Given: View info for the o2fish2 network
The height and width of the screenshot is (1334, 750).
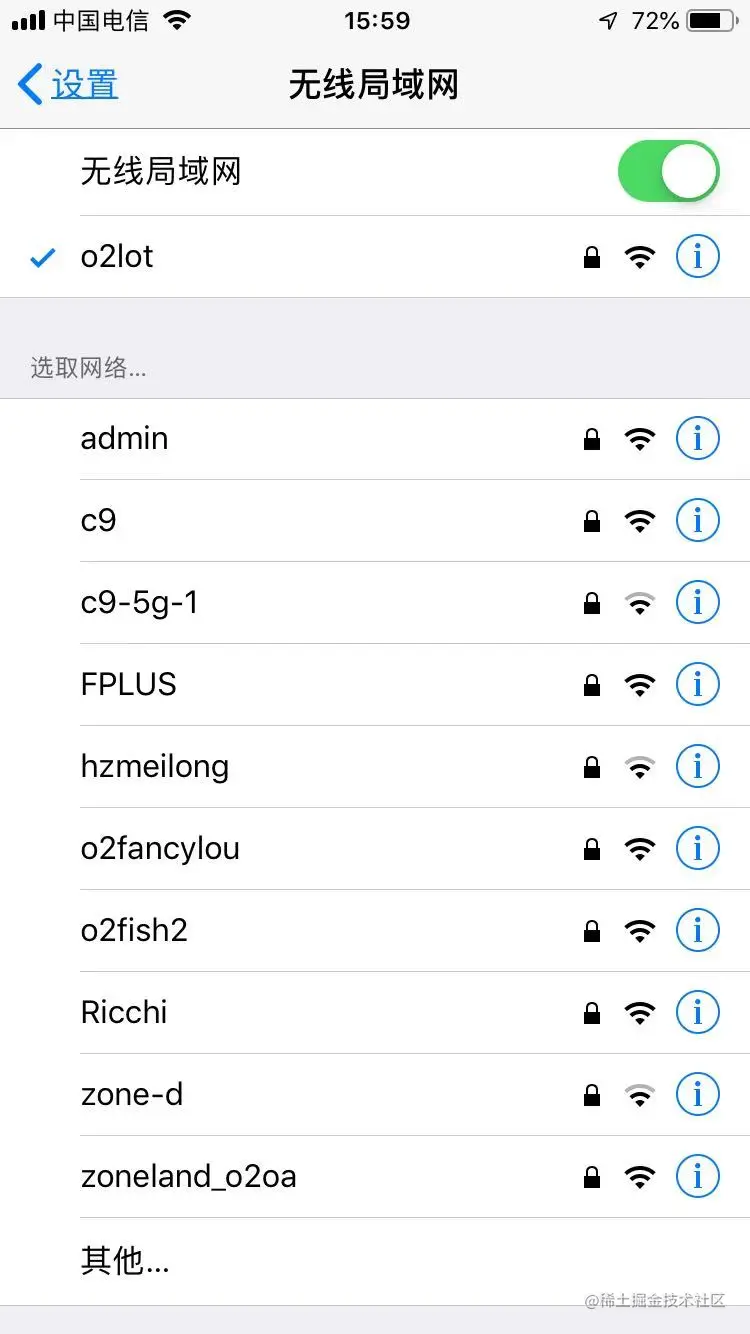Looking at the screenshot, I should [x=697, y=931].
